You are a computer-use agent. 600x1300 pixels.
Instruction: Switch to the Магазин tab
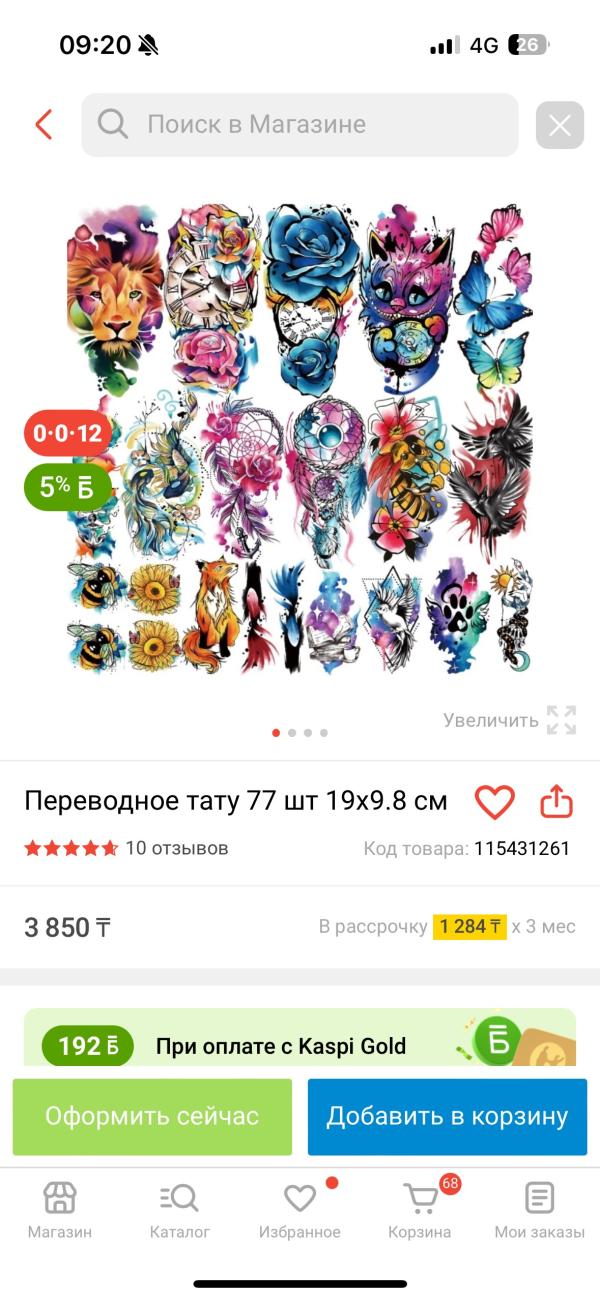click(x=60, y=1210)
